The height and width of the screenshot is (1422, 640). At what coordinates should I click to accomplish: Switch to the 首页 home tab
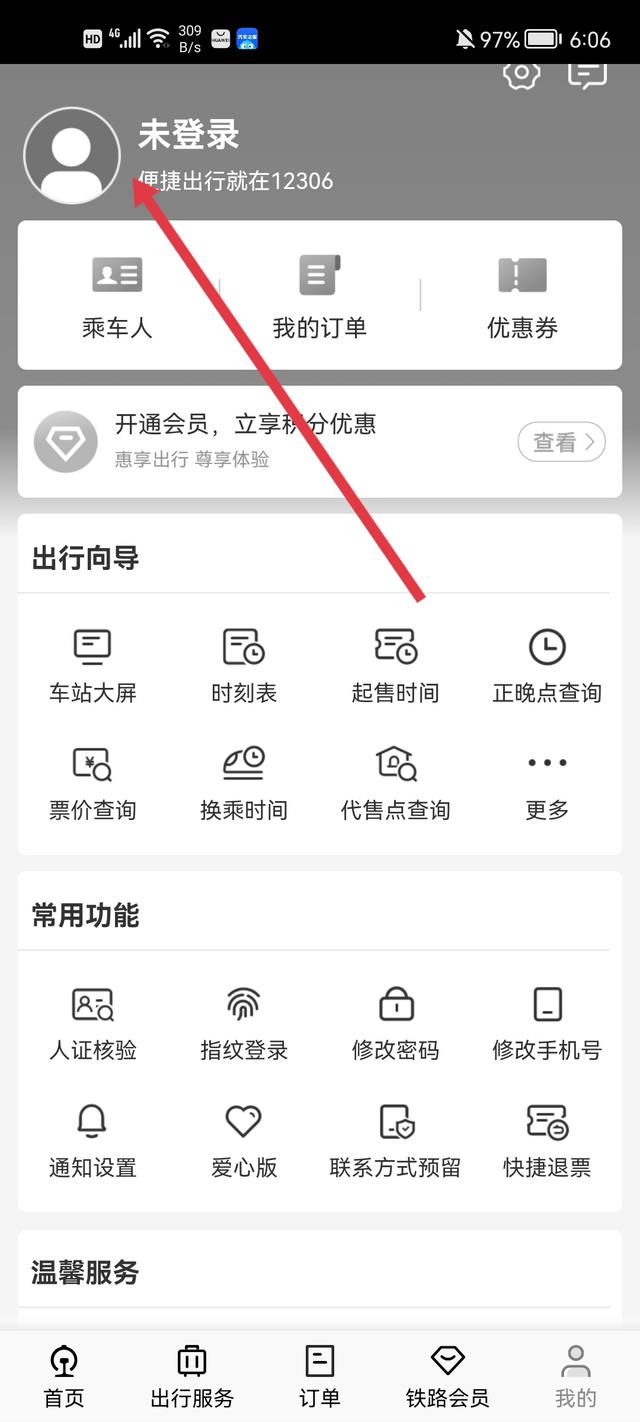tap(64, 1376)
